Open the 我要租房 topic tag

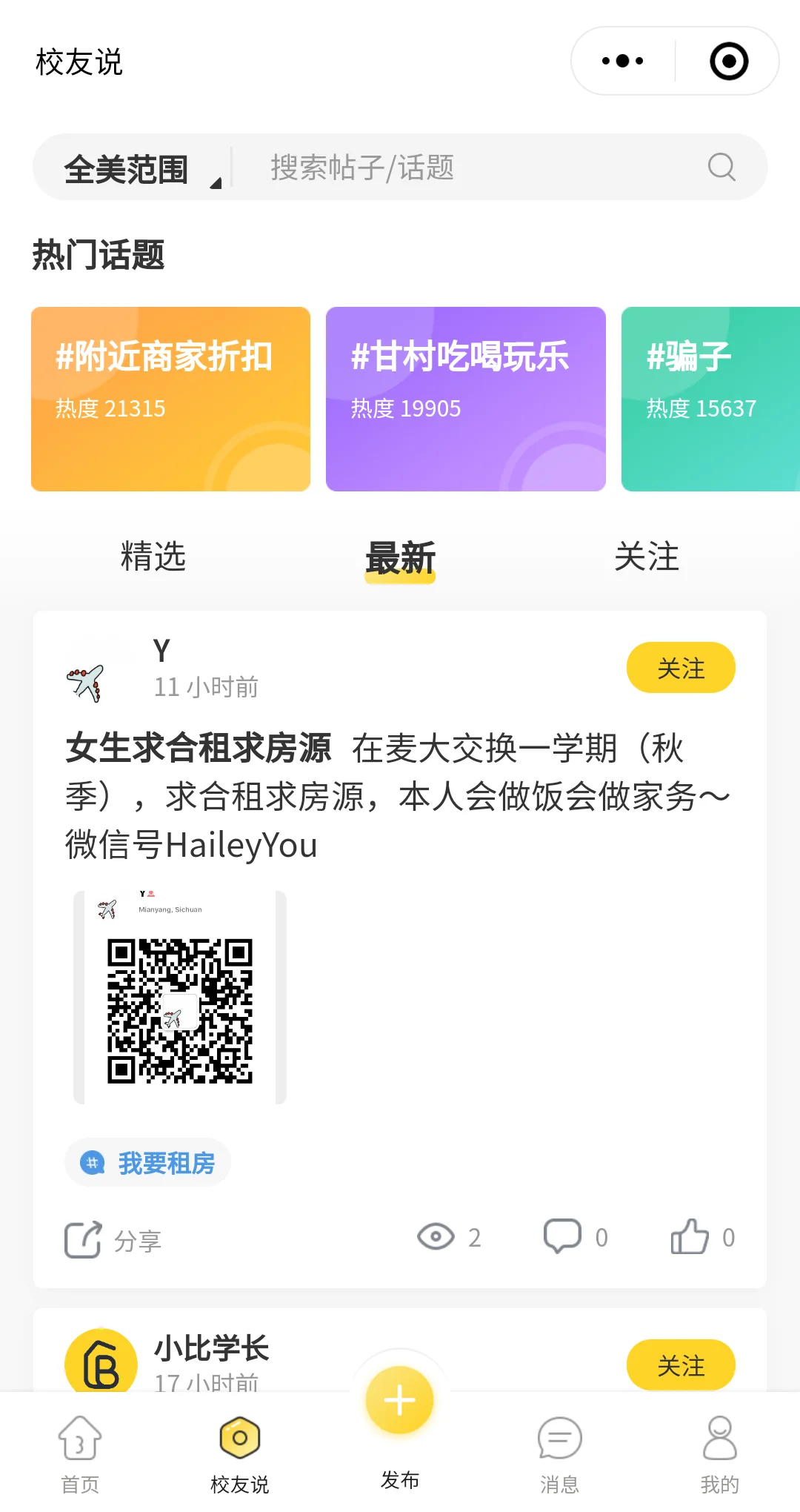pyautogui.click(x=148, y=1163)
